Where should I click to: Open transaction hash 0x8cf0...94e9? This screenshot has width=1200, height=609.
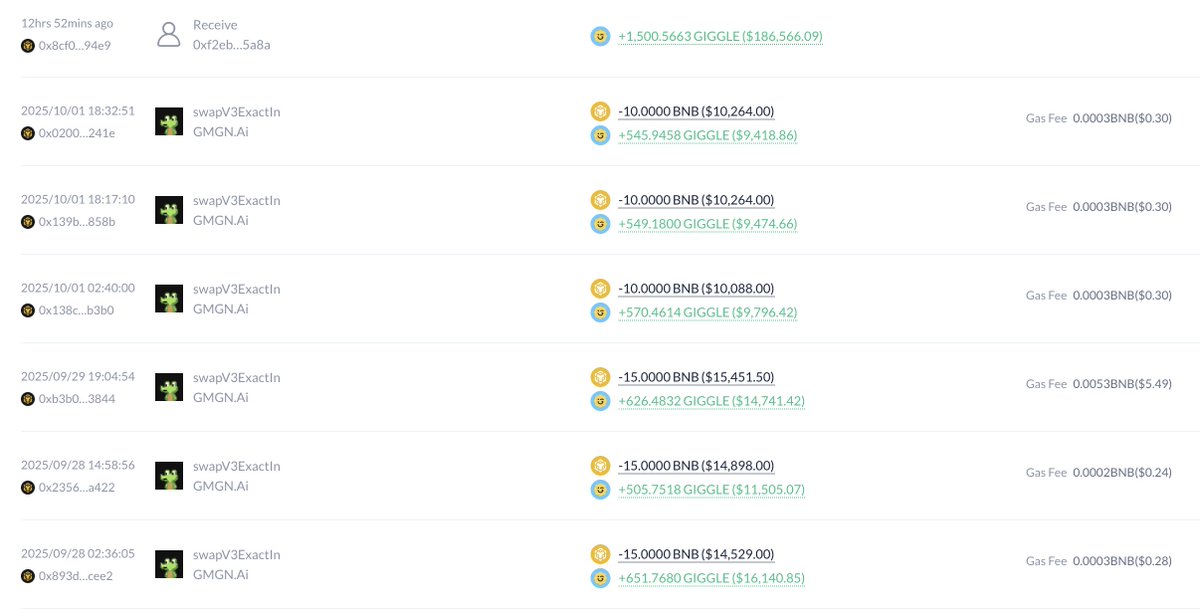pyautogui.click(x=76, y=45)
